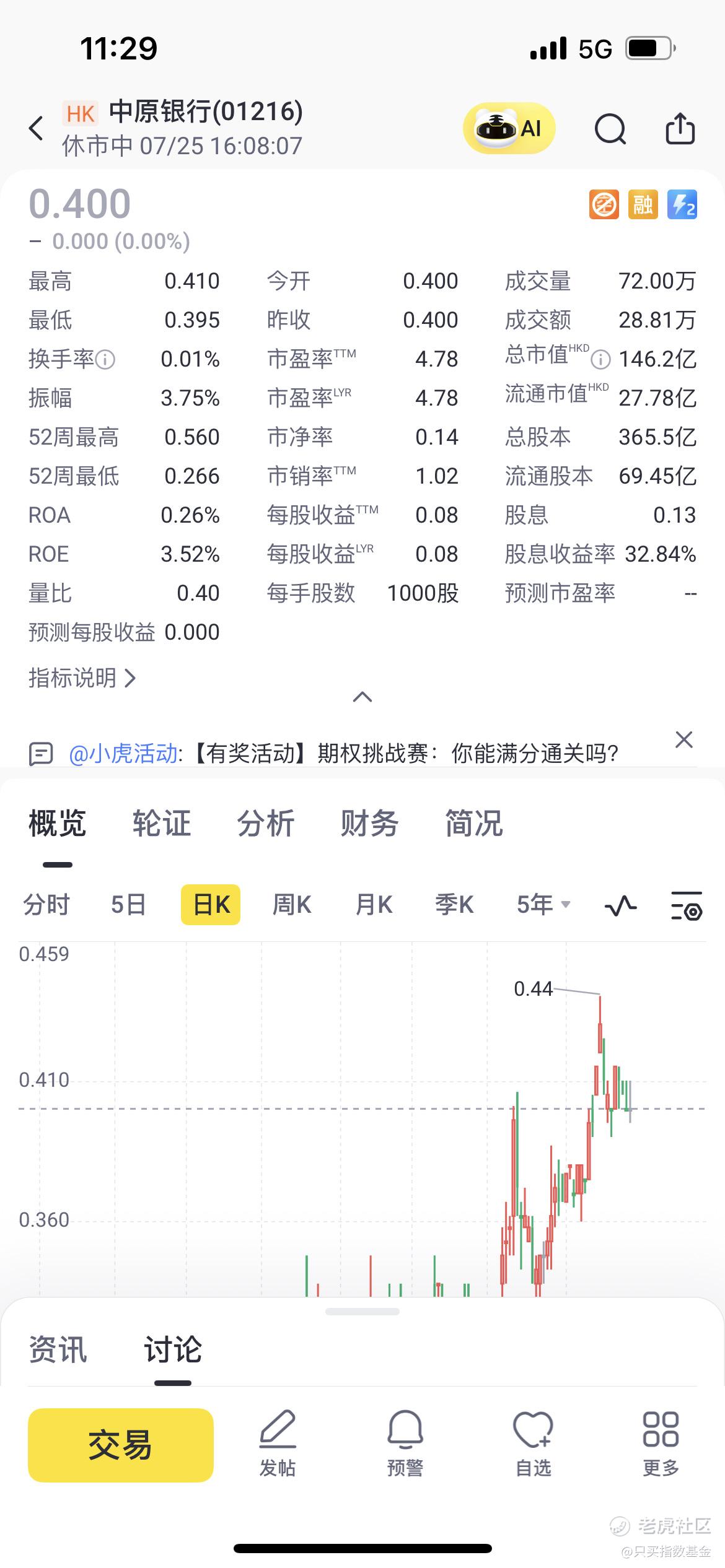Switch to the 分析 tab
This screenshot has width=725, height=1568.
point(265,824)
